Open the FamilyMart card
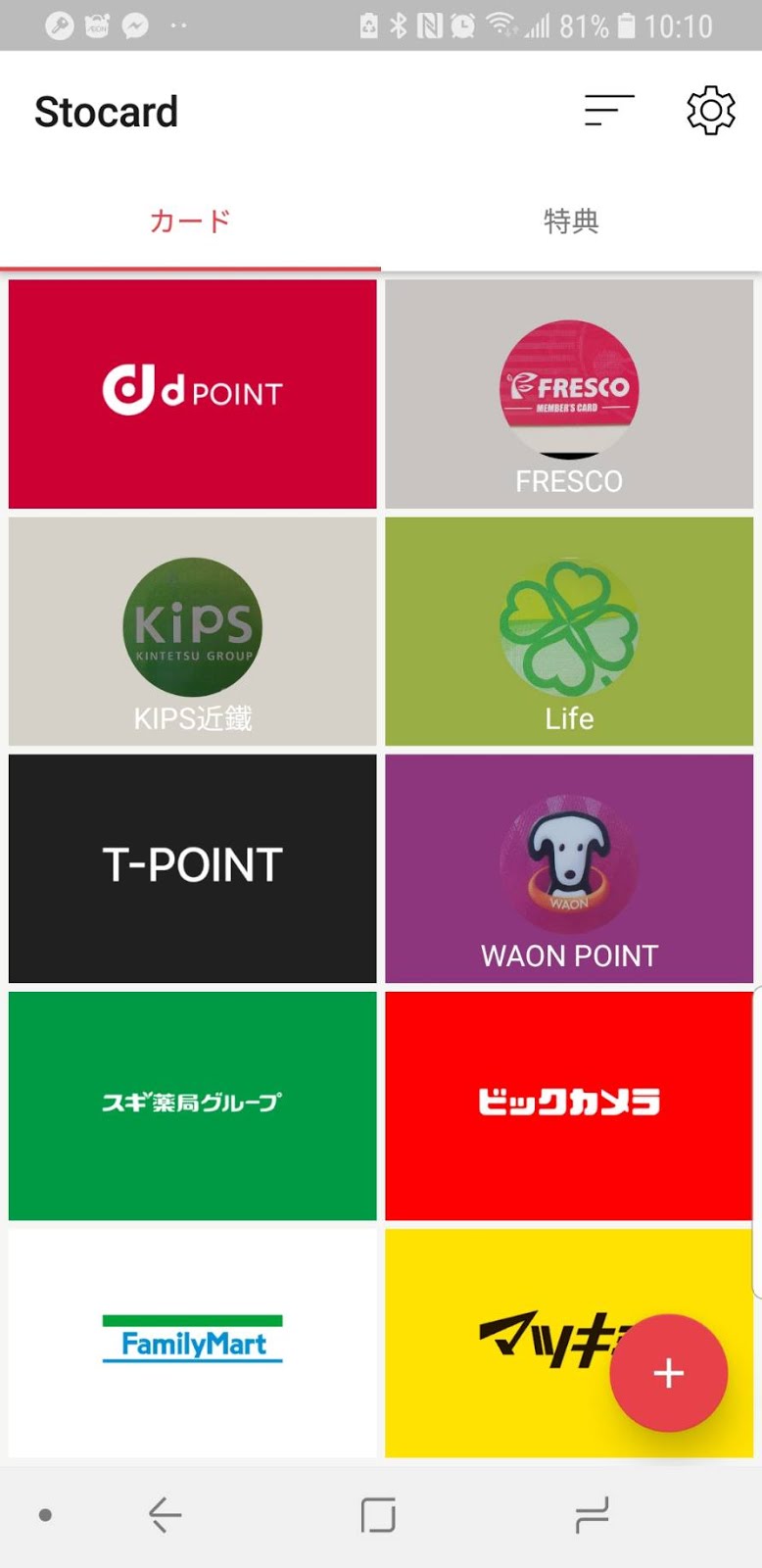This screenshot has width=762, height=1568. click(193, 1343)
